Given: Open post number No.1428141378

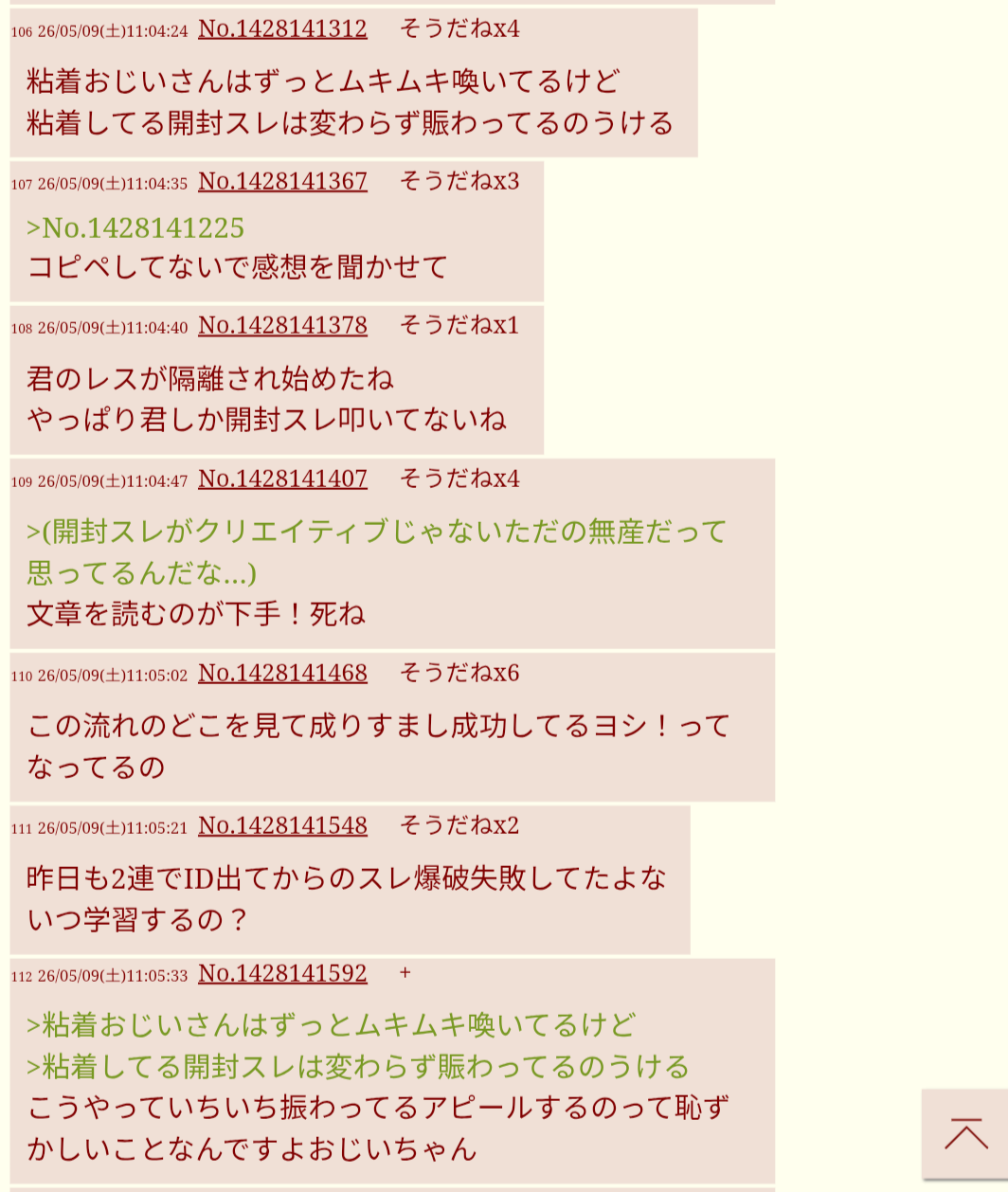Looking at the screenshot, I should click(282, 326).
